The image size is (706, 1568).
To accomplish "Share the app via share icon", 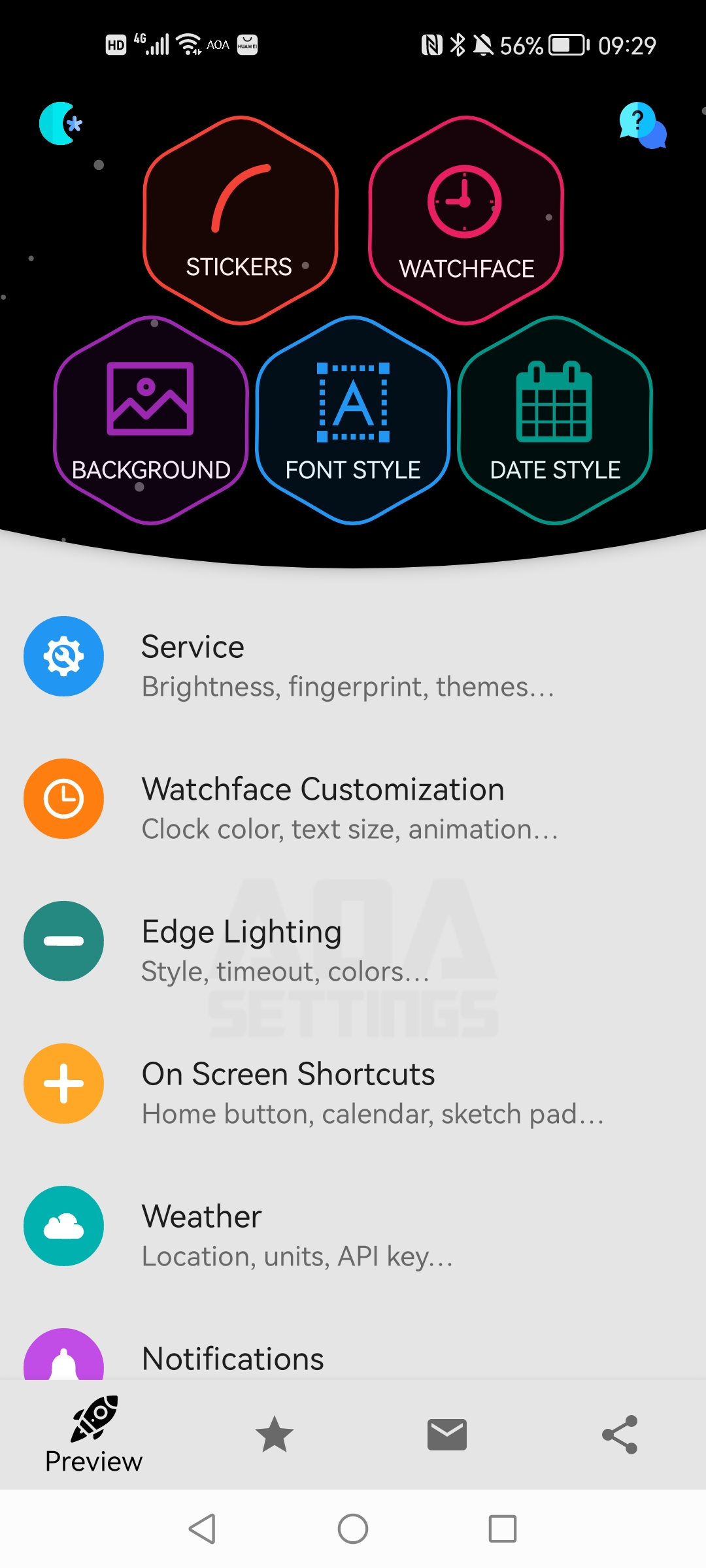I will pos(619,1435).
